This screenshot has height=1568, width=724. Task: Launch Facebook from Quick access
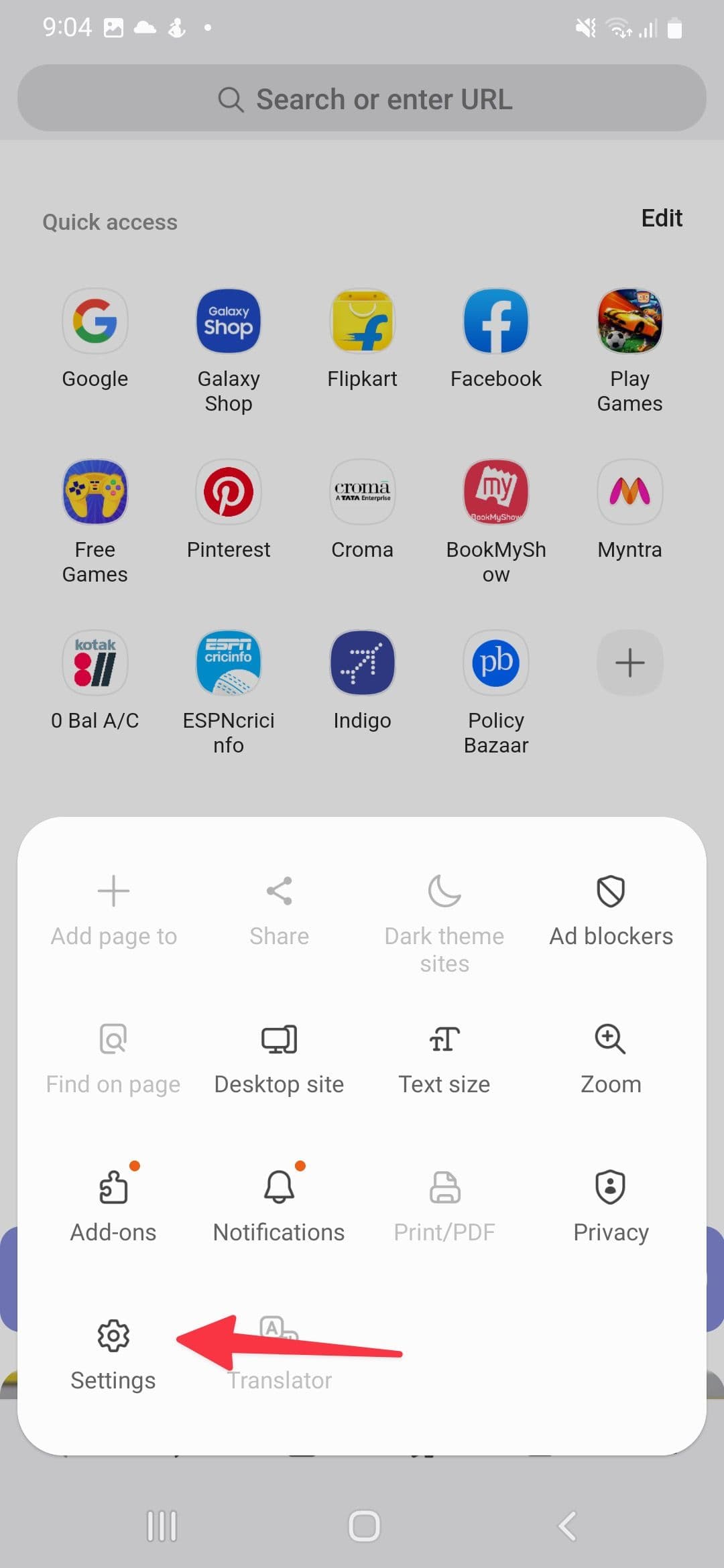[495, 321]
